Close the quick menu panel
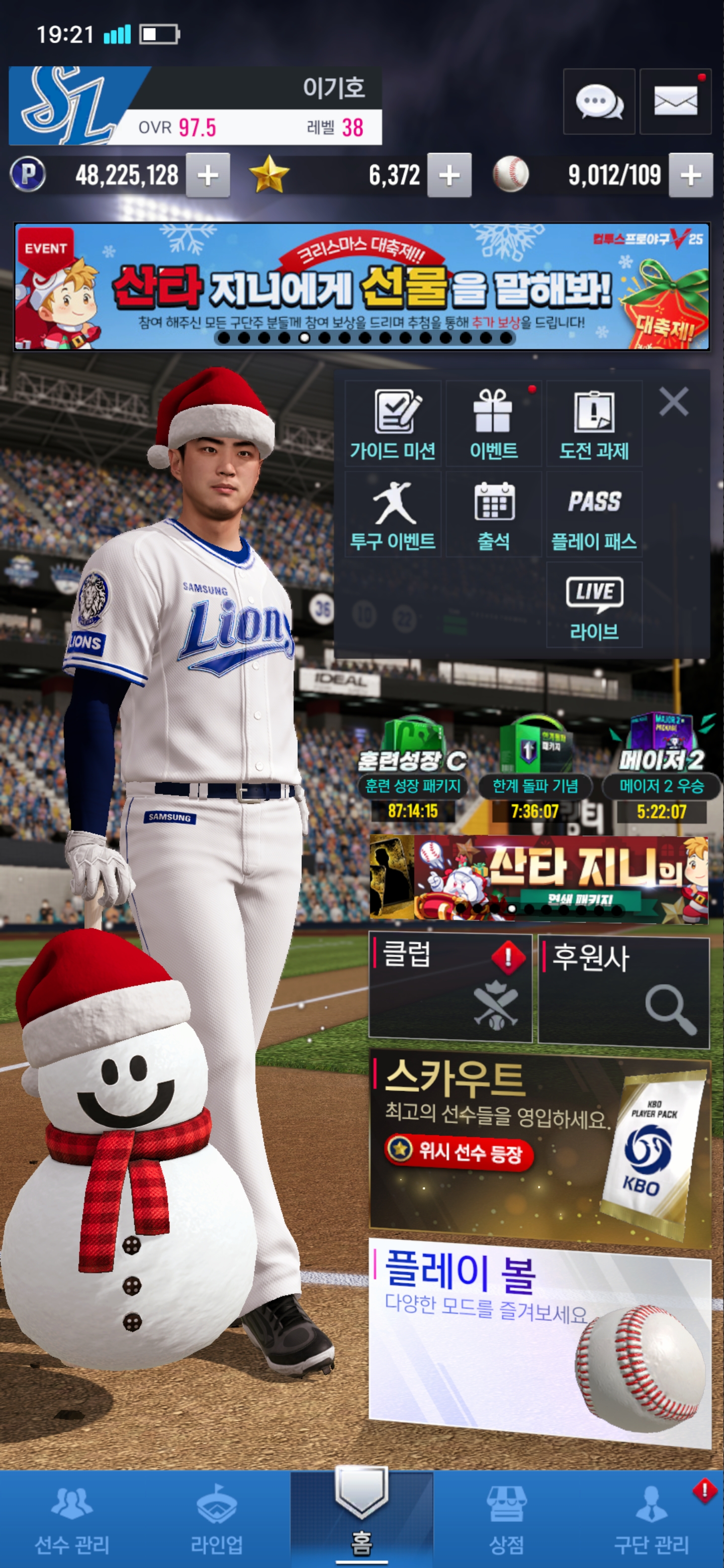The height and width of the screenshot is (1568, 724). pos(673,402)
